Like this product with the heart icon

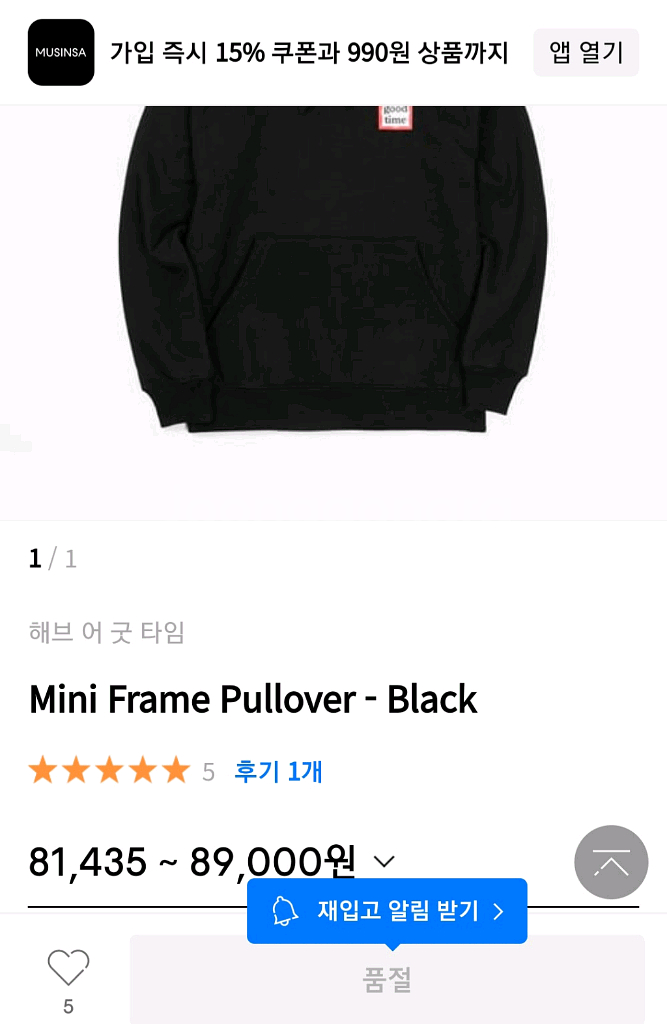68,968
